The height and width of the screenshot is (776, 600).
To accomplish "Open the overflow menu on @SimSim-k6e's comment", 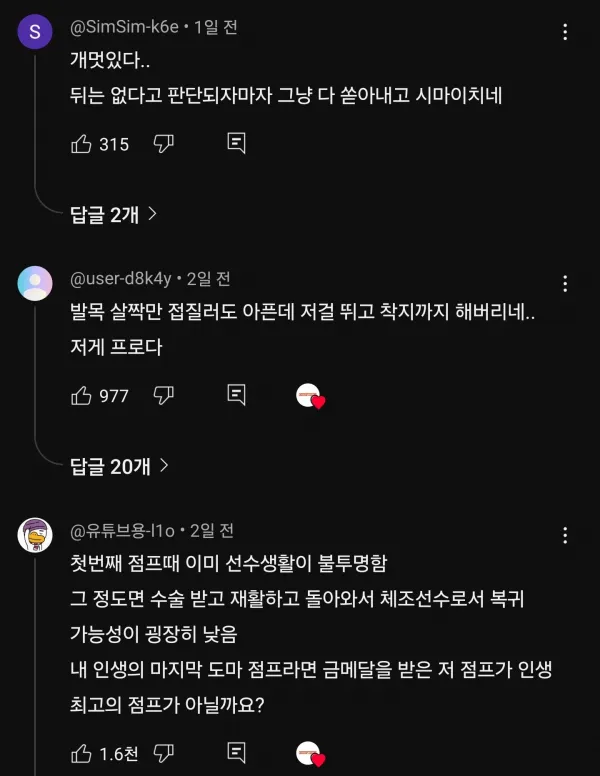I will [x=566, y=32].
